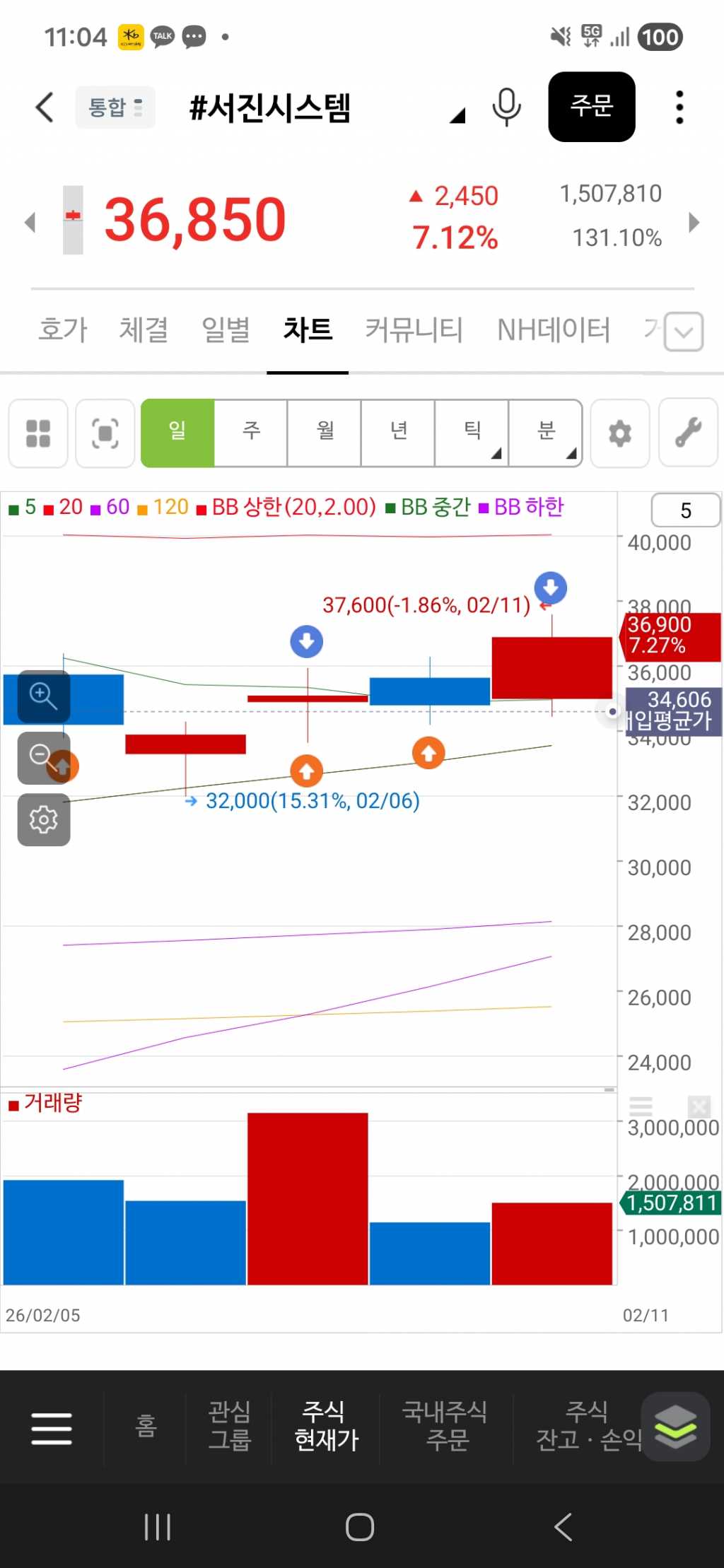Image resolution: width=724 pixels, height=1568 pixels.
Task: Select the 월 monthly chart period
Action: (325, 432)
